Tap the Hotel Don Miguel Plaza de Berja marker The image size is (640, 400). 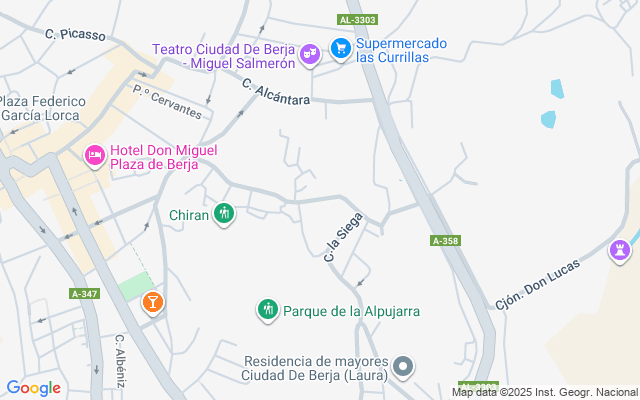point(94,155)
